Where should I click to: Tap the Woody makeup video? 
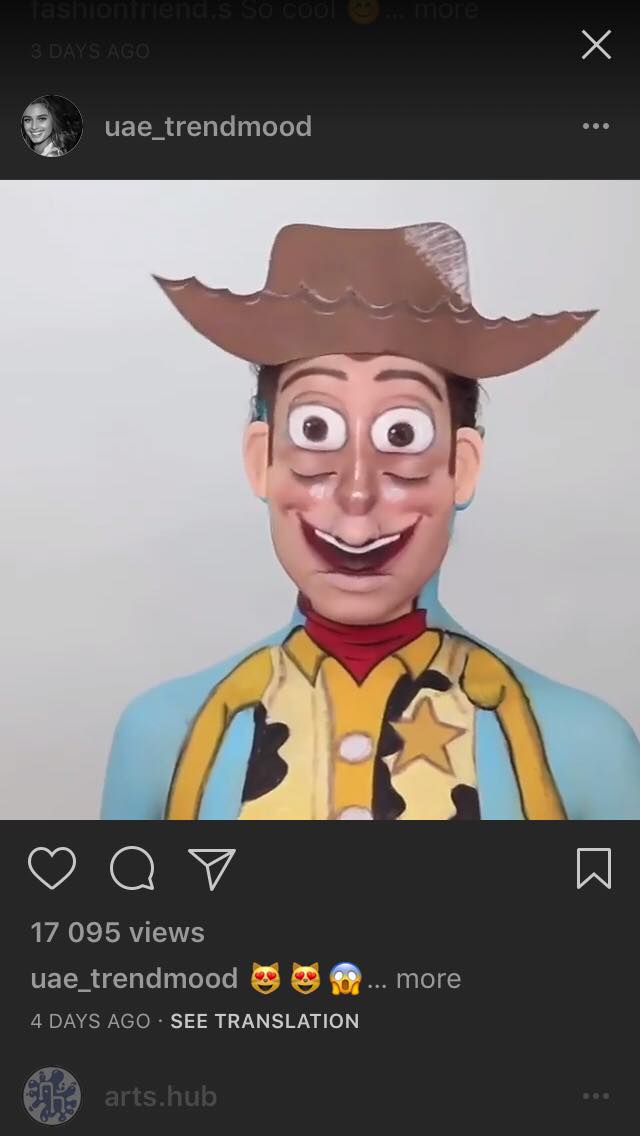tap(320, 499)
